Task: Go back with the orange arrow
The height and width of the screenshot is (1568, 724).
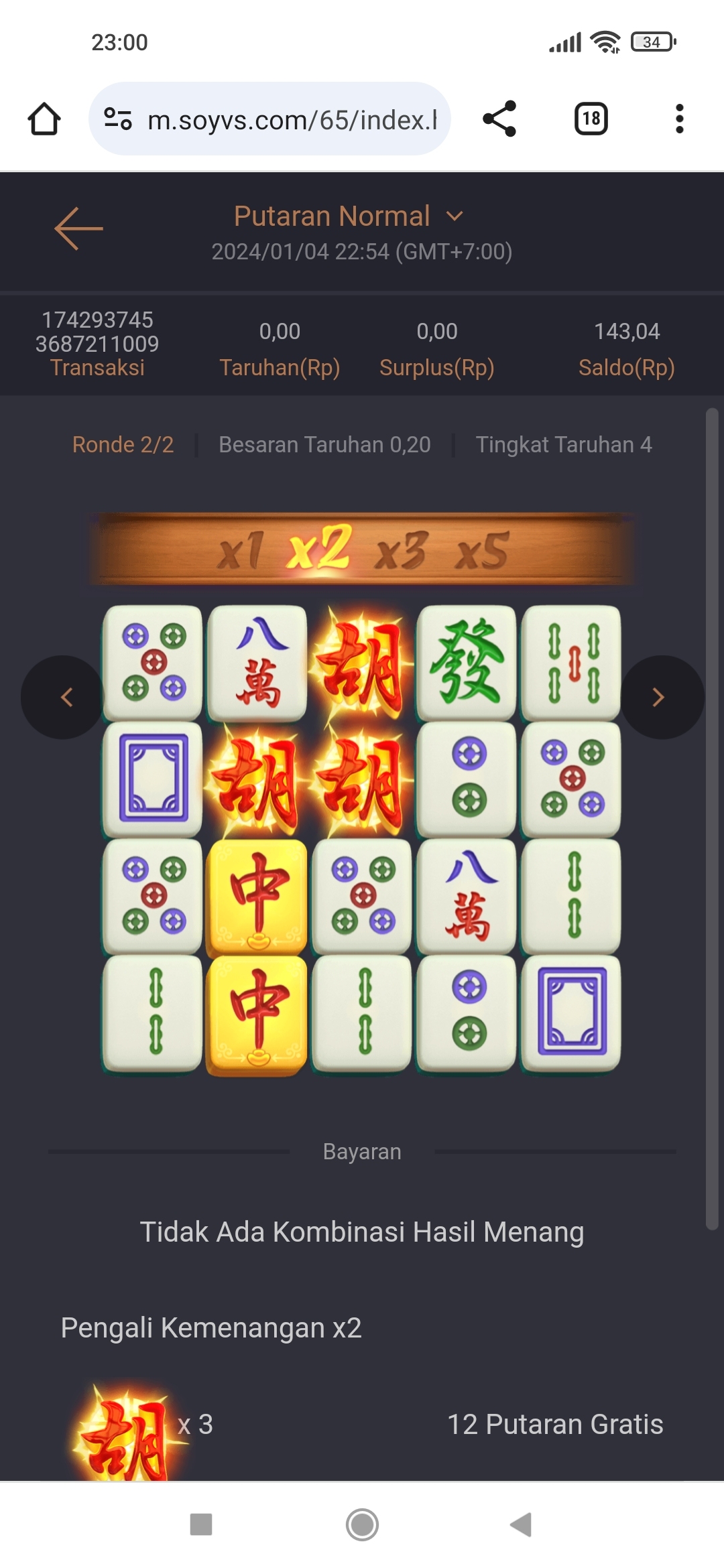Action: [78, 228]
